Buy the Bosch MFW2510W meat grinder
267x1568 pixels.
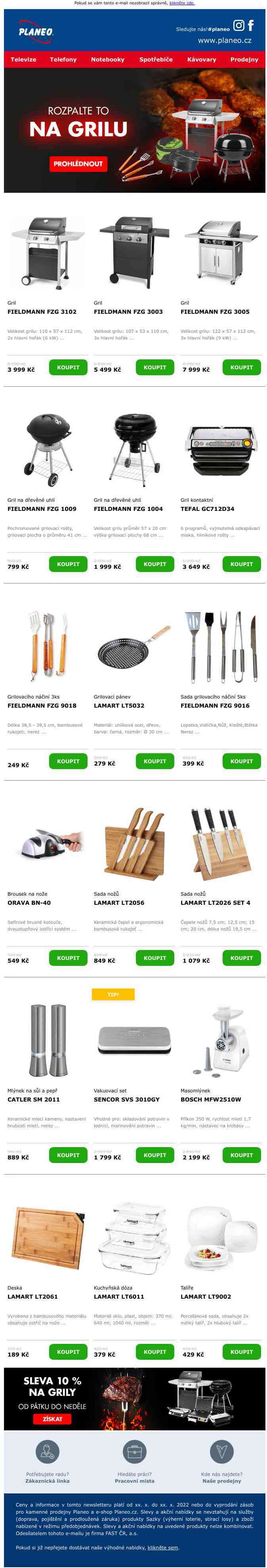coord(242,1155)
